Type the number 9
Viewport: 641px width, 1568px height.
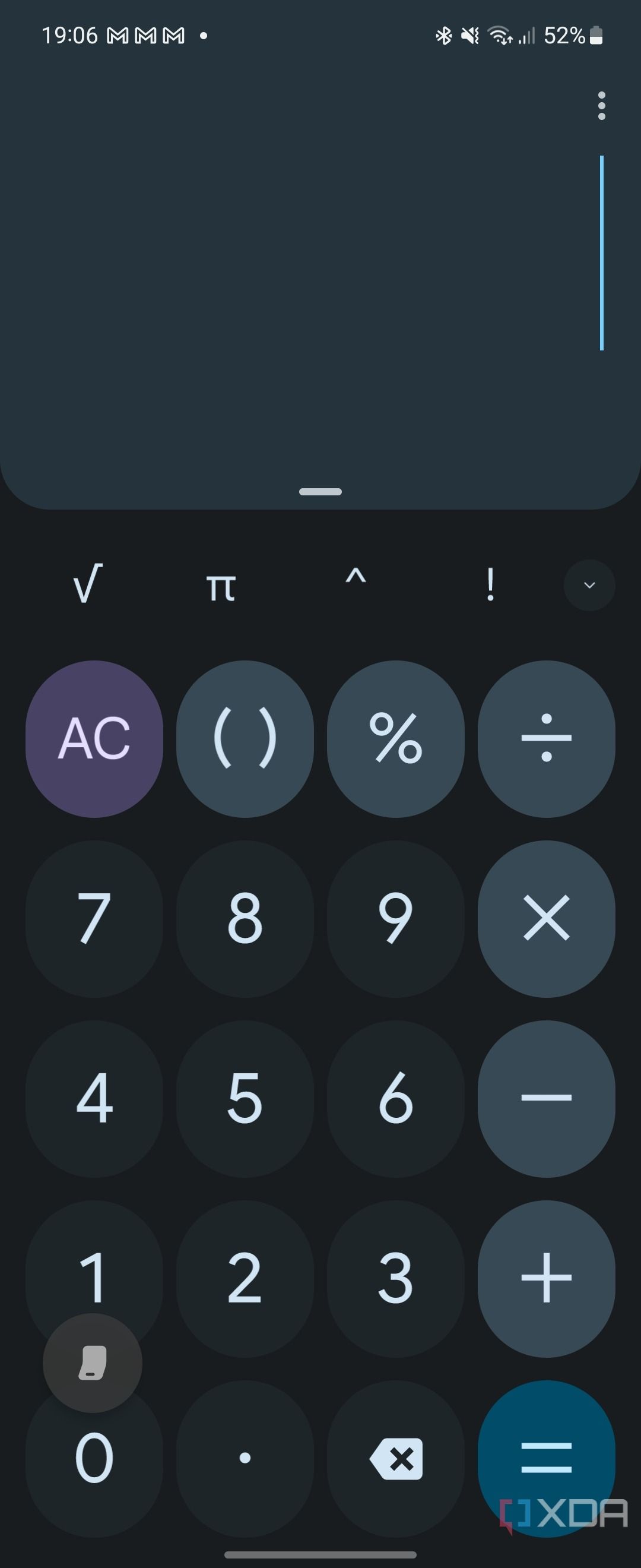tap(396, 918)
